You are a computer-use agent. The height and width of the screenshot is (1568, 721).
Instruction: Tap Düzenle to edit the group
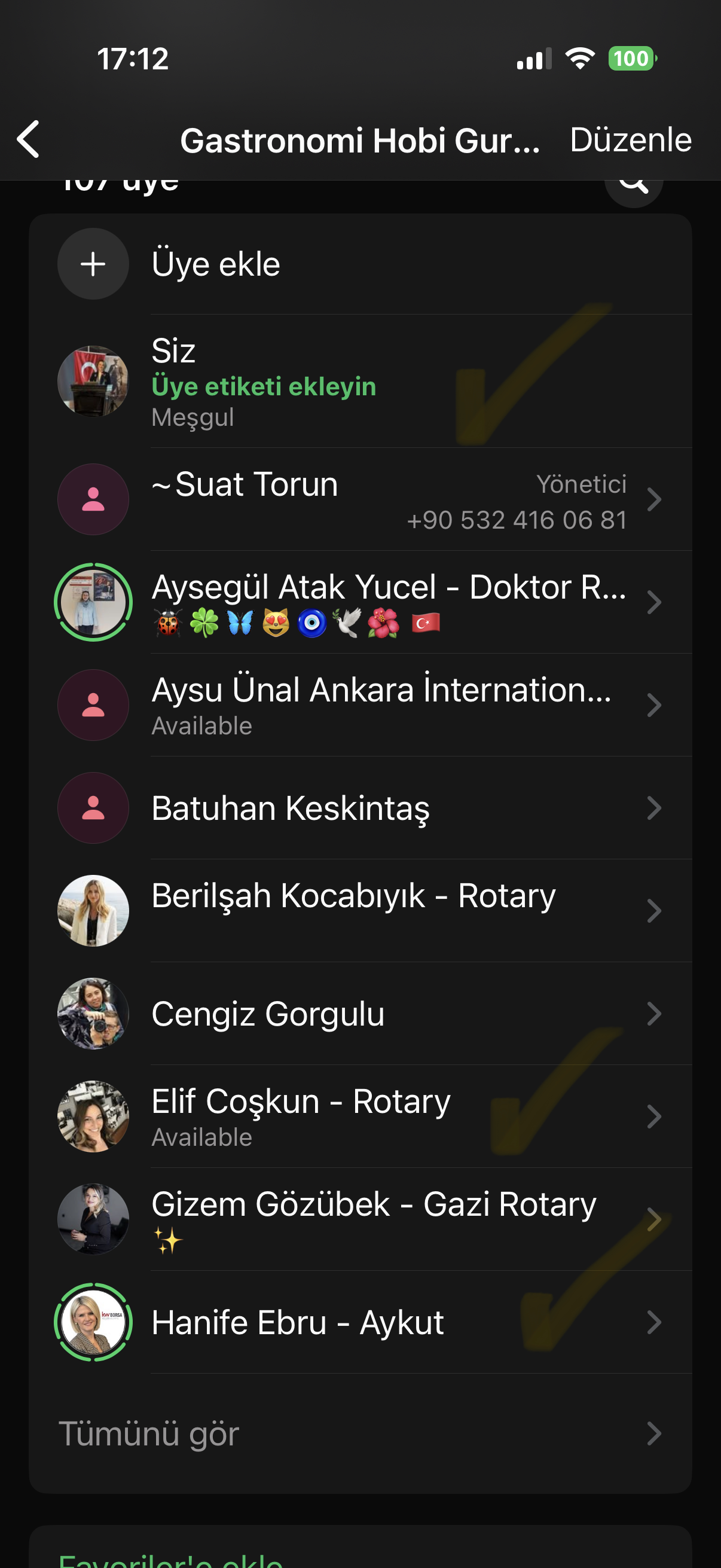630,140
